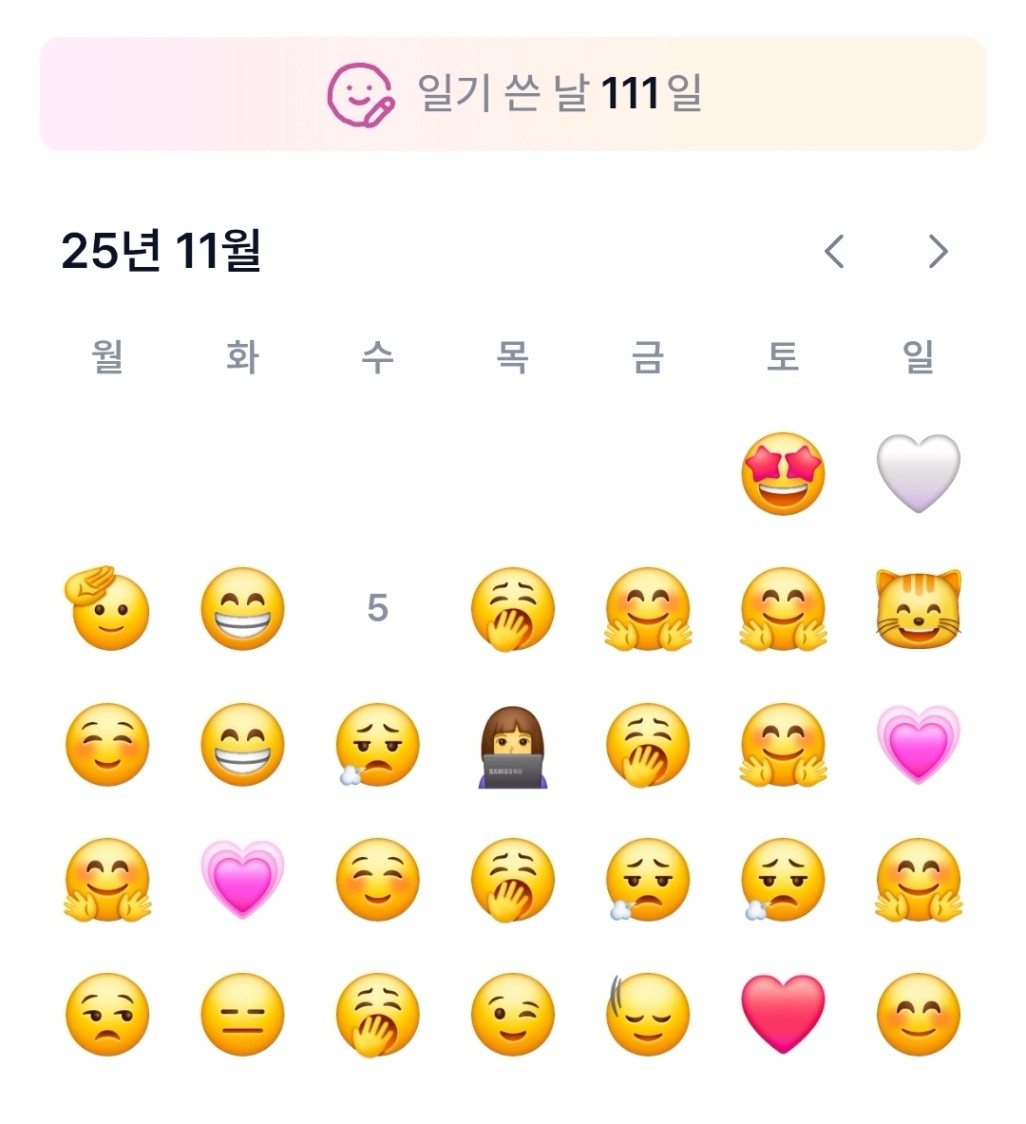Open the expressionless face diary entry
1026x1124 pixels.
point(242,1015)
